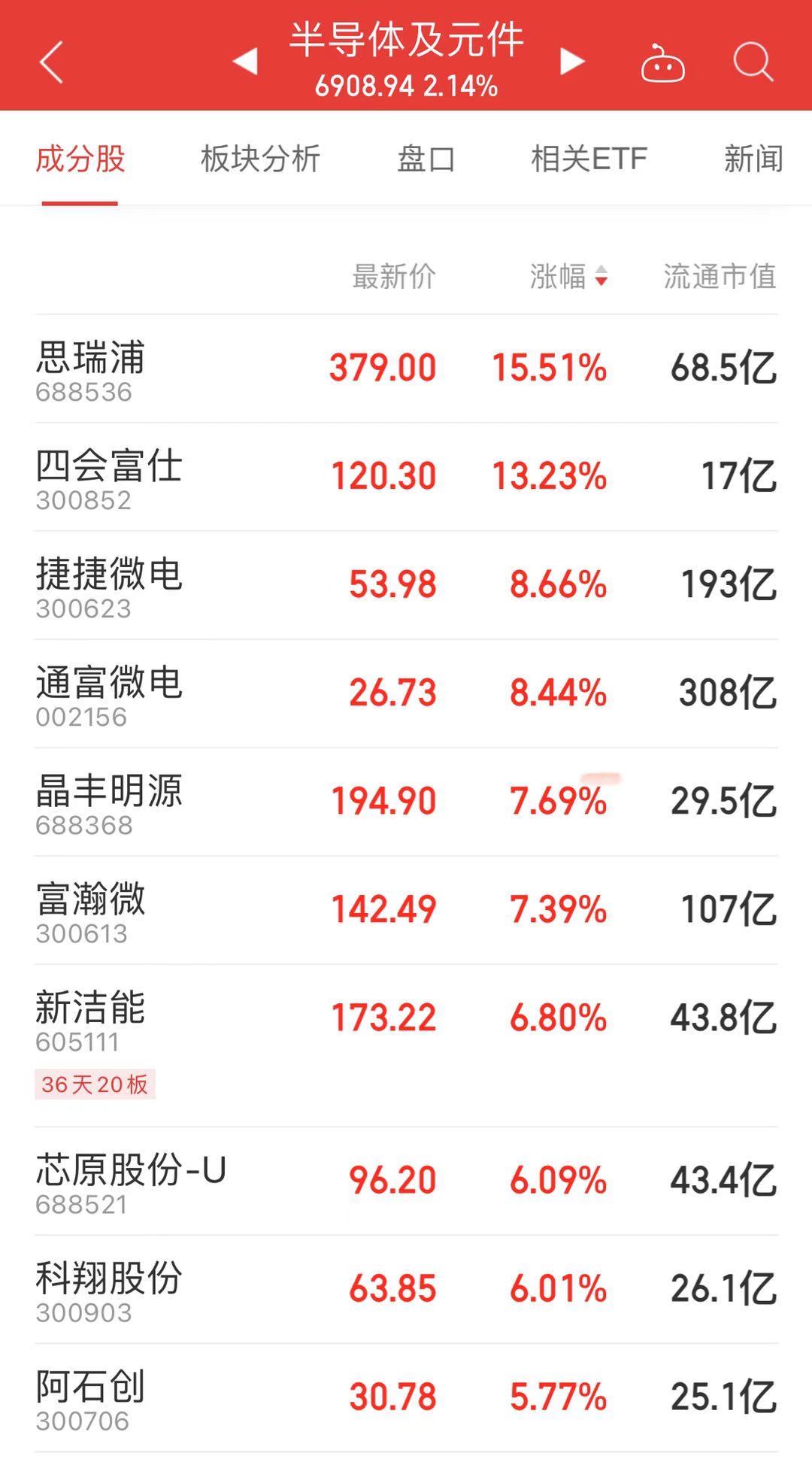Image resolution: width=812 pixels, height=1459 pixels.
Task: View 晶丰明源 stock details
Action: tap(406, 802)
